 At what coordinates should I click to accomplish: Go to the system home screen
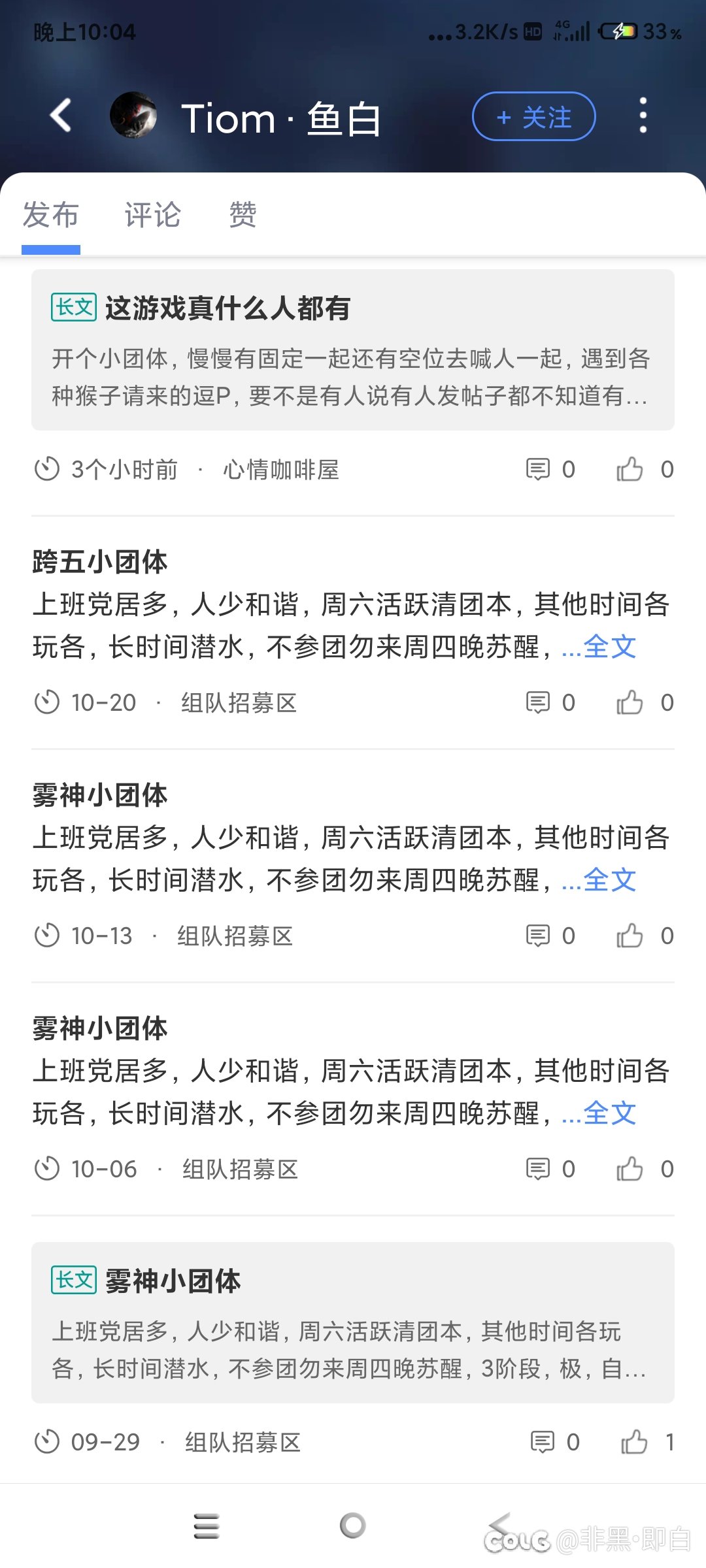[x=353, y=1526]
